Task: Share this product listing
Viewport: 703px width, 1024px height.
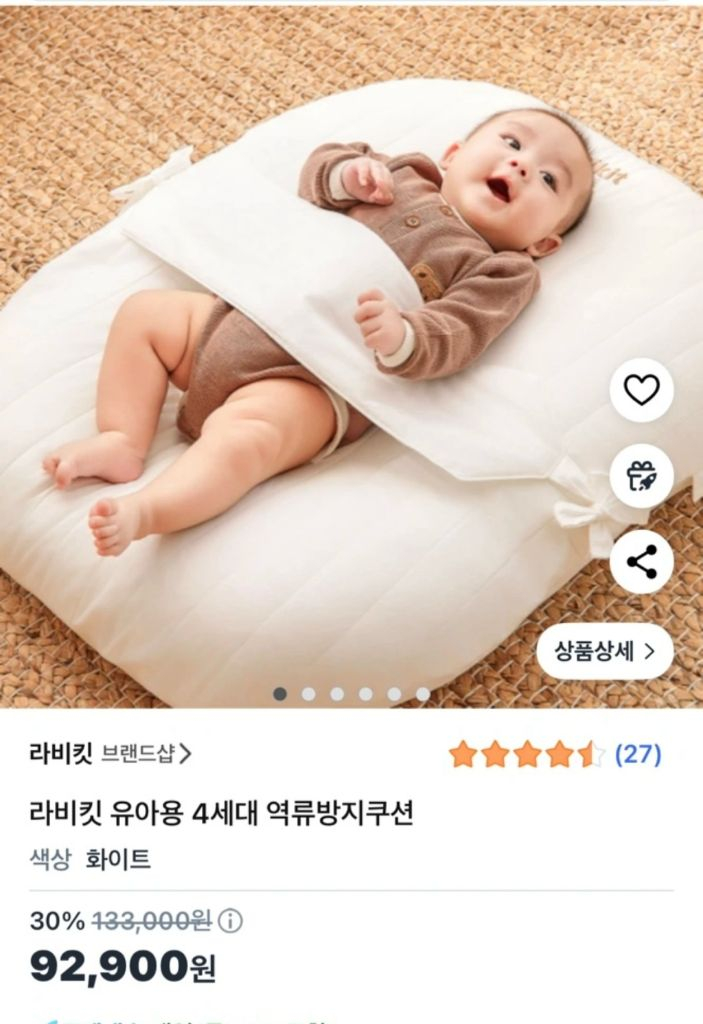Action: pos(641,562)
